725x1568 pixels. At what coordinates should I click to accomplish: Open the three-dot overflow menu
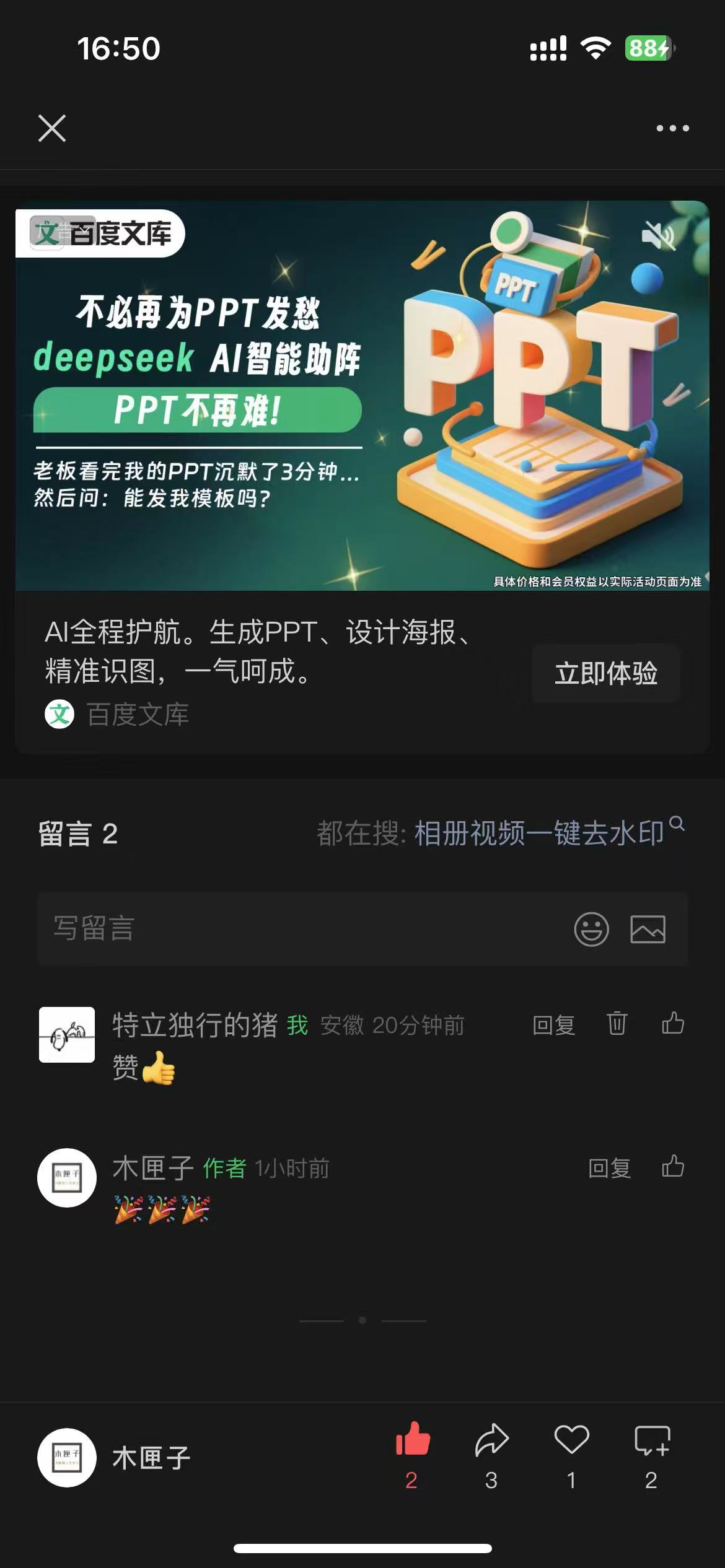click(x=672, y=128)
